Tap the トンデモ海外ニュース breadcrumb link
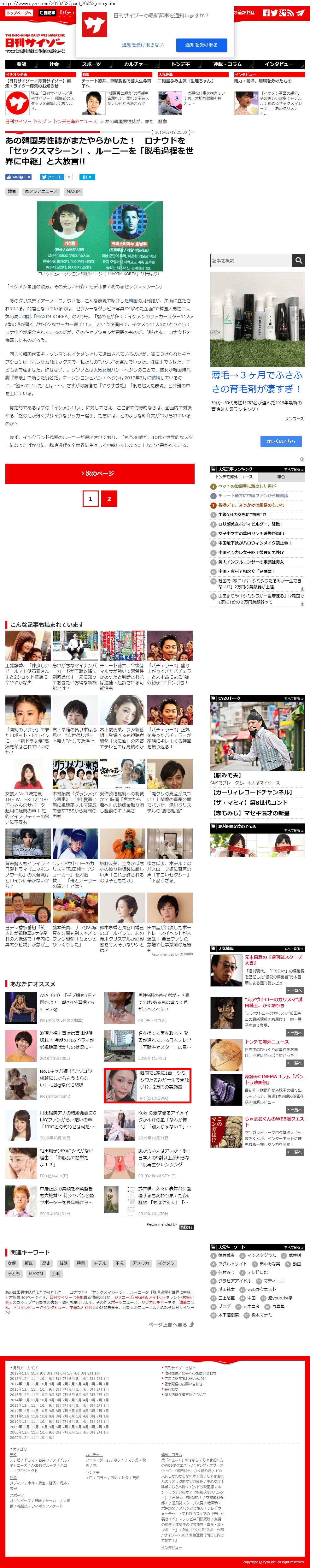Image resolution: width=310 pixels, height=1568 pixels. 75,122
